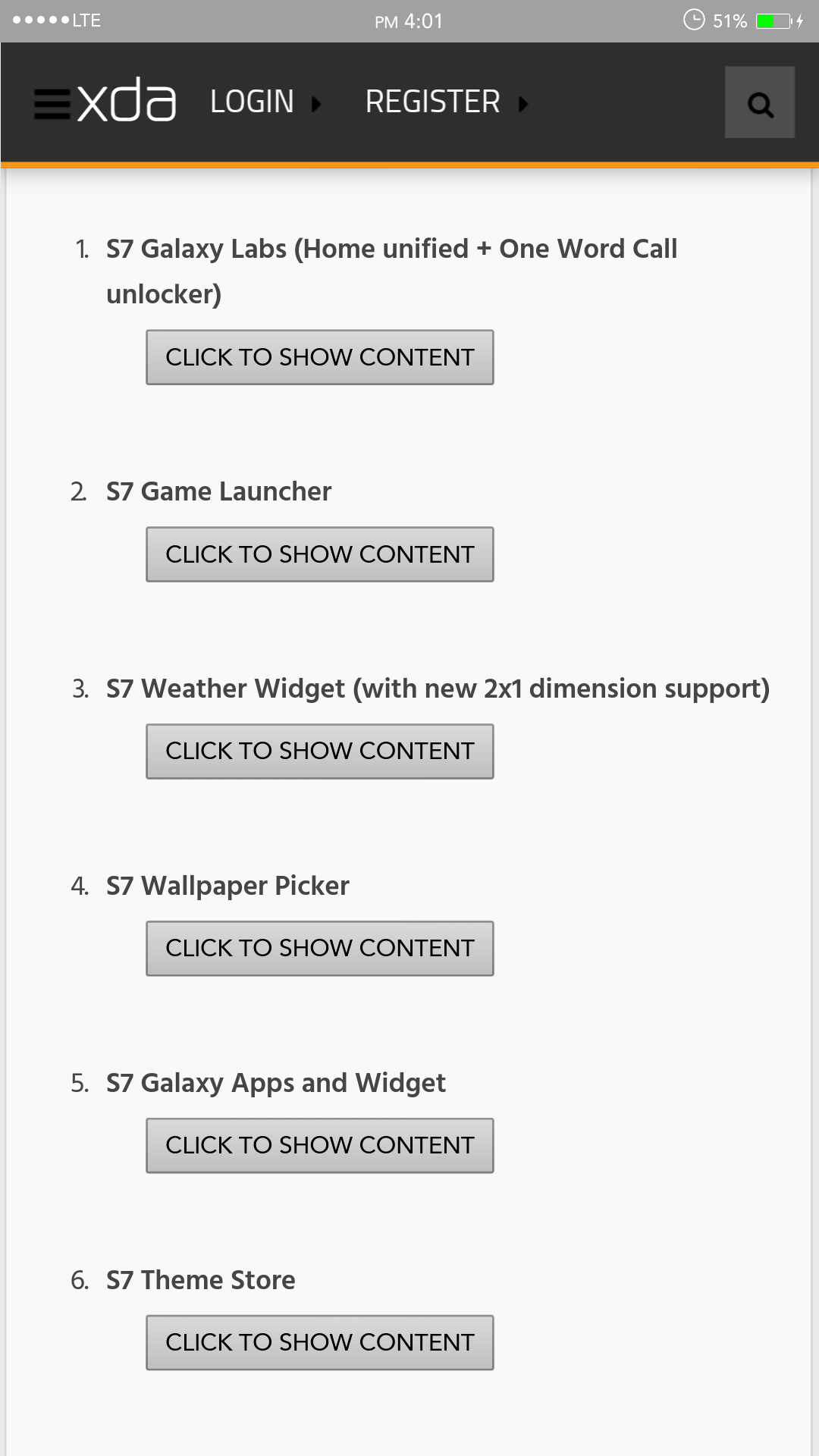Reveal S7 Weather Widget content
The height and width of the screenshot is (1456, 819).
[x=319, y=752]
